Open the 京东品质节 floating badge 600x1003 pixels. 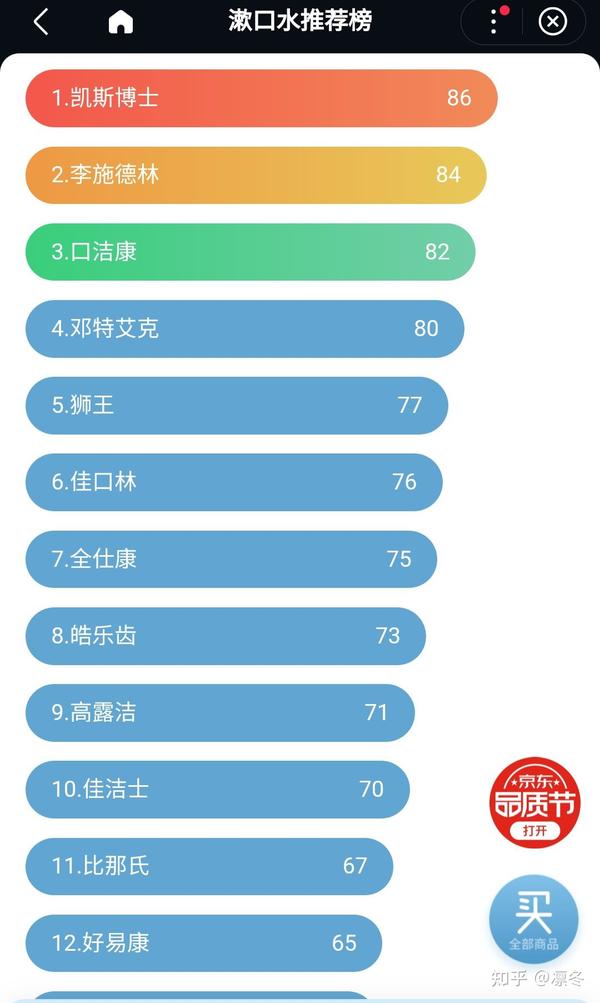pos(535,803)
